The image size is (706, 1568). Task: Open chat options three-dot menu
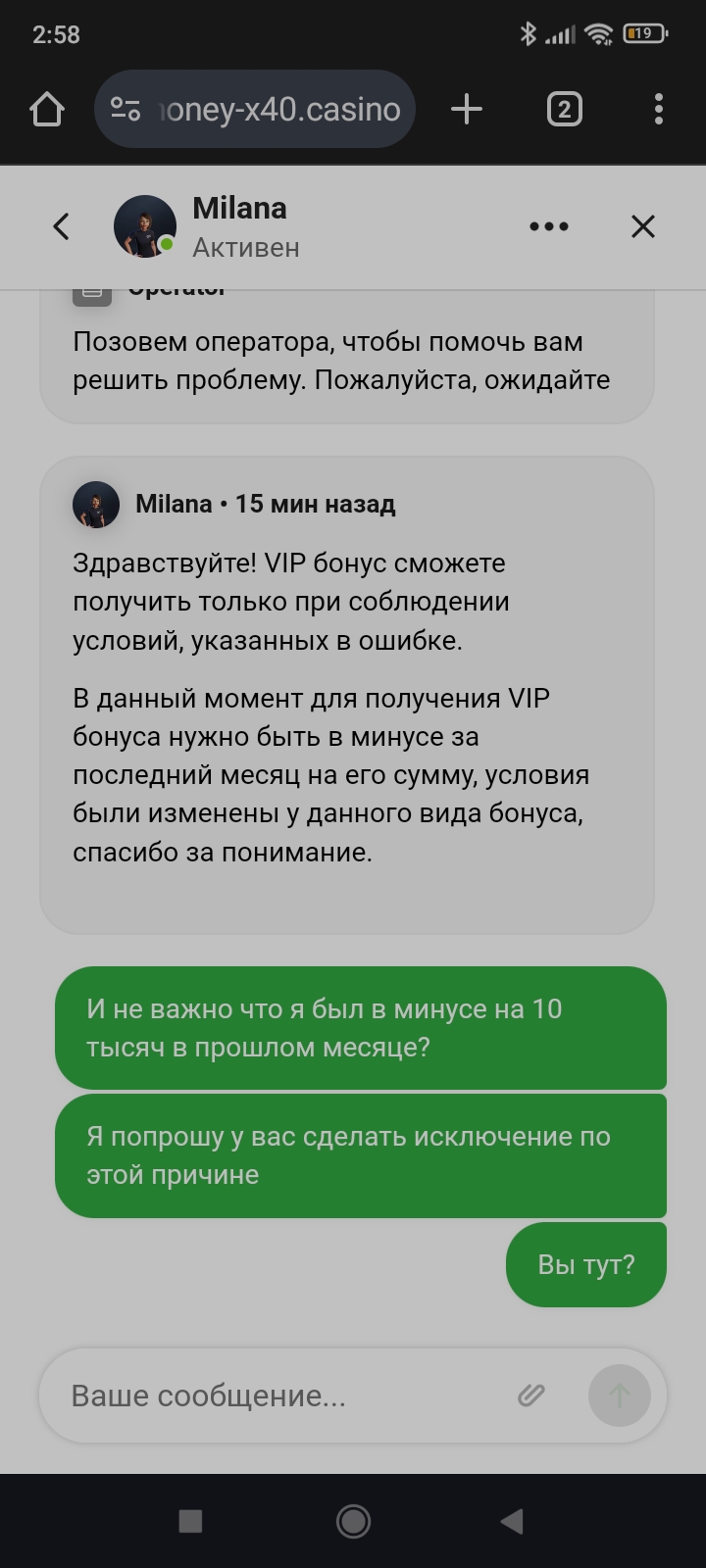click(x=548, y=227)
